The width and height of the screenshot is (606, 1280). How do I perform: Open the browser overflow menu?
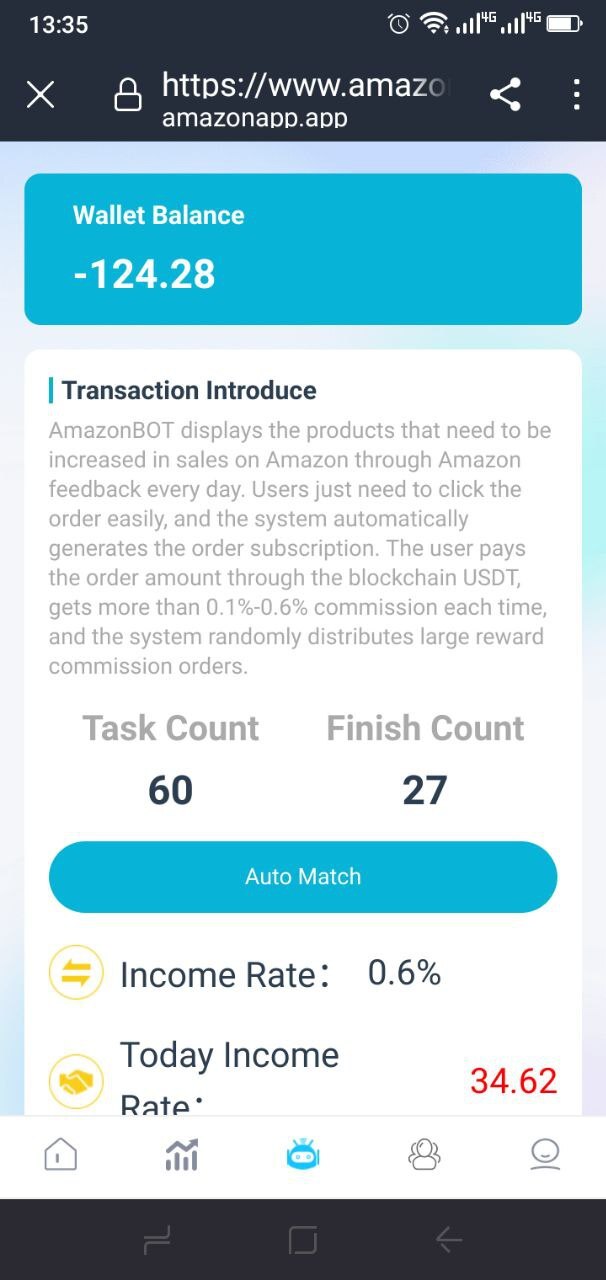(x=577, y=95)
